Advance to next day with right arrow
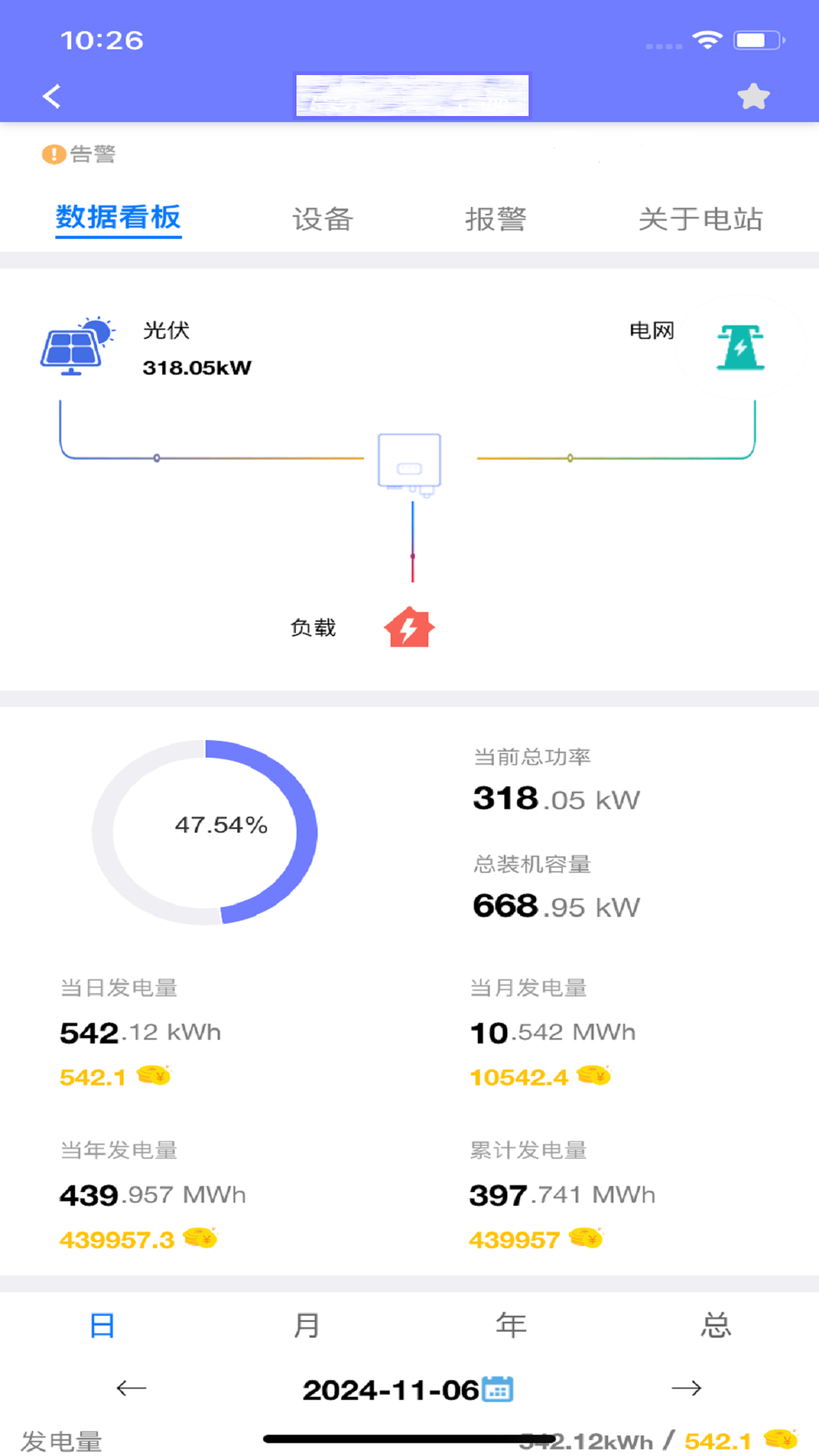The image size is (819, 1456). pyautogui.click(x=688, y=1388)
